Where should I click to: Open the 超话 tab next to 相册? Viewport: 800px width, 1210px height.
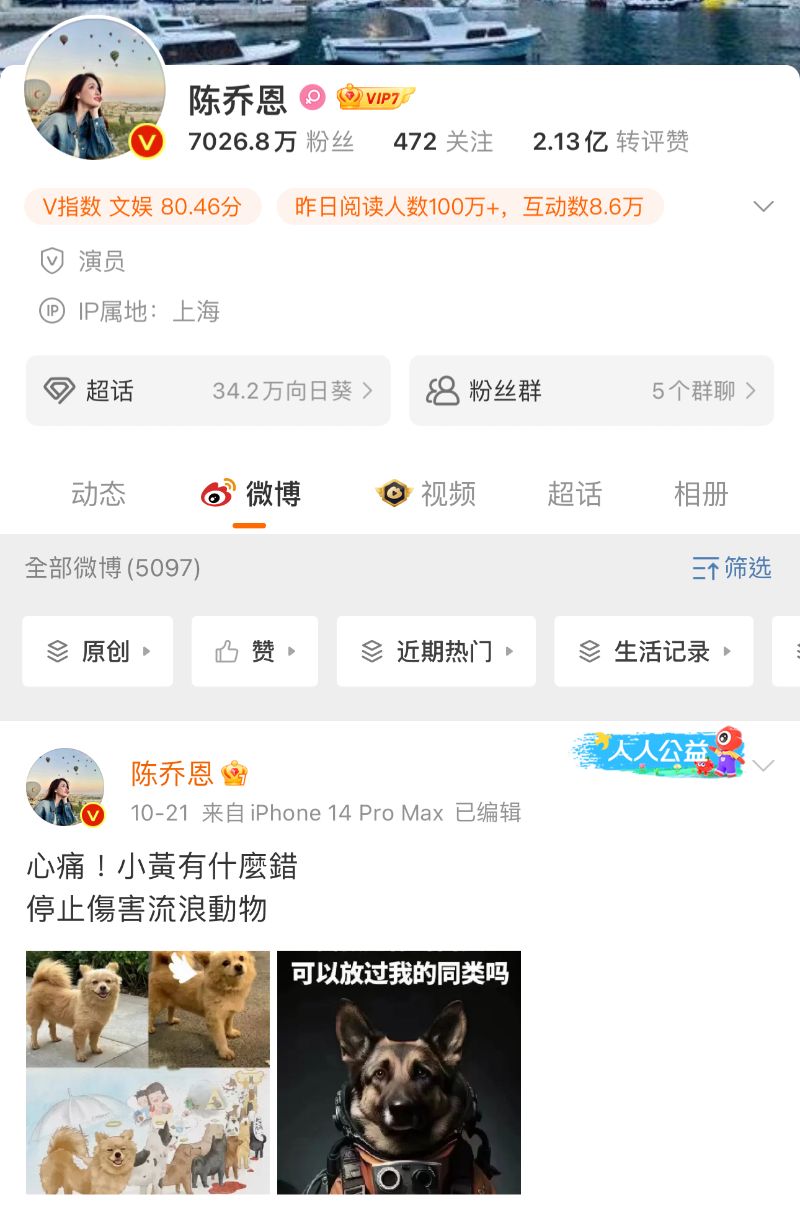point(574,494)
